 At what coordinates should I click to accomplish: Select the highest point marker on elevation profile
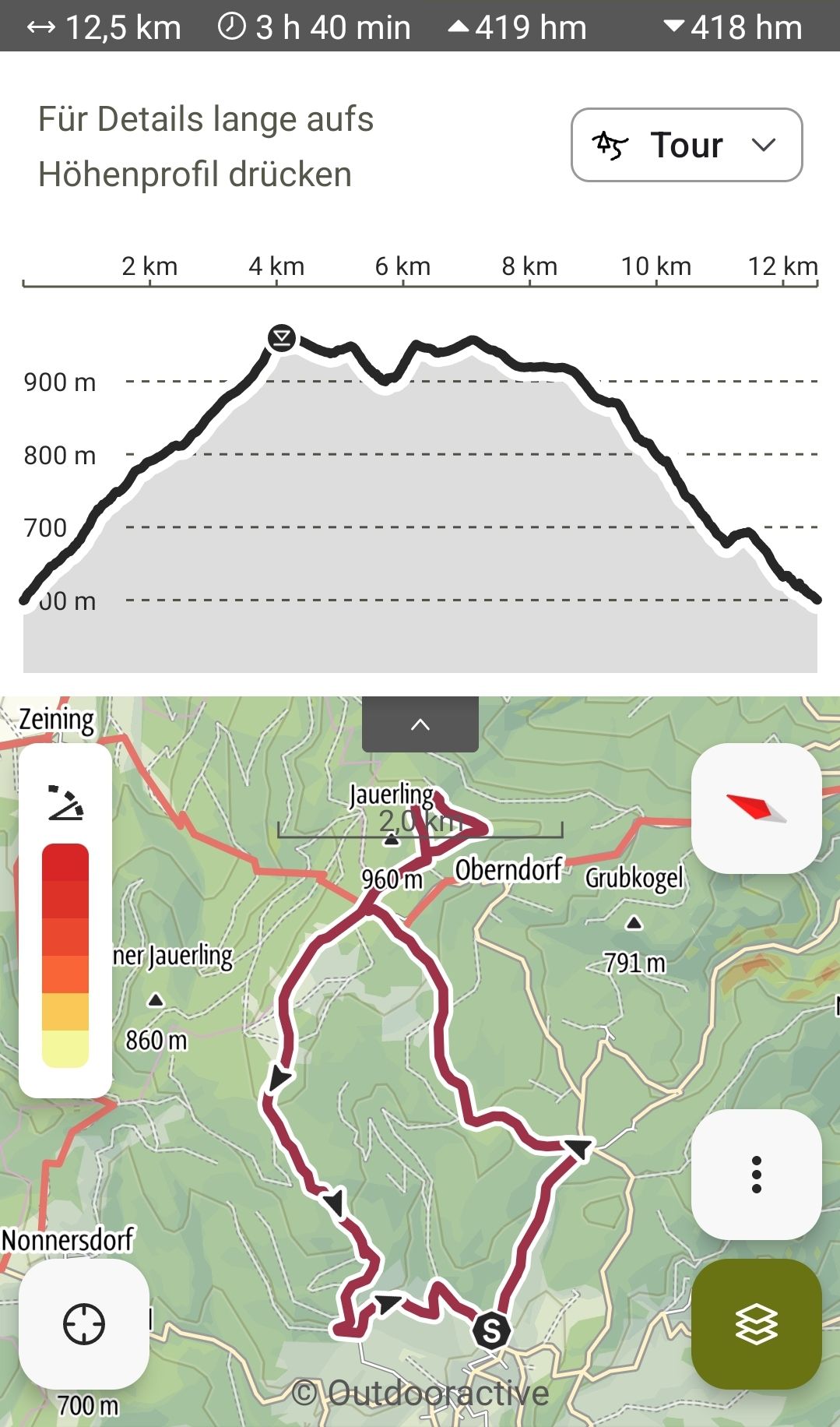coord(282,338)
